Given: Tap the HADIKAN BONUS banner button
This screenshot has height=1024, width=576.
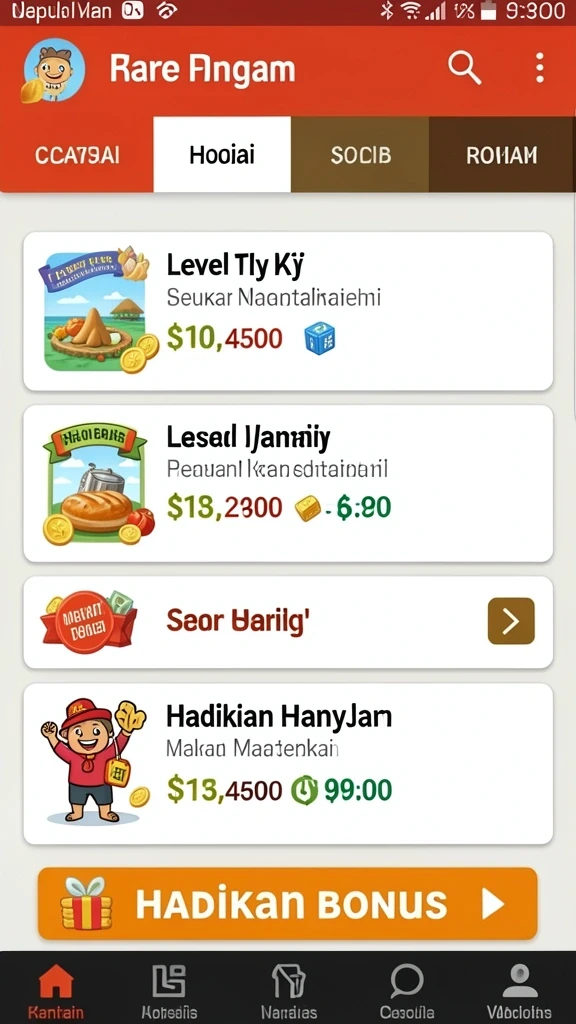Looking at the screenshot, I should 288,904.
